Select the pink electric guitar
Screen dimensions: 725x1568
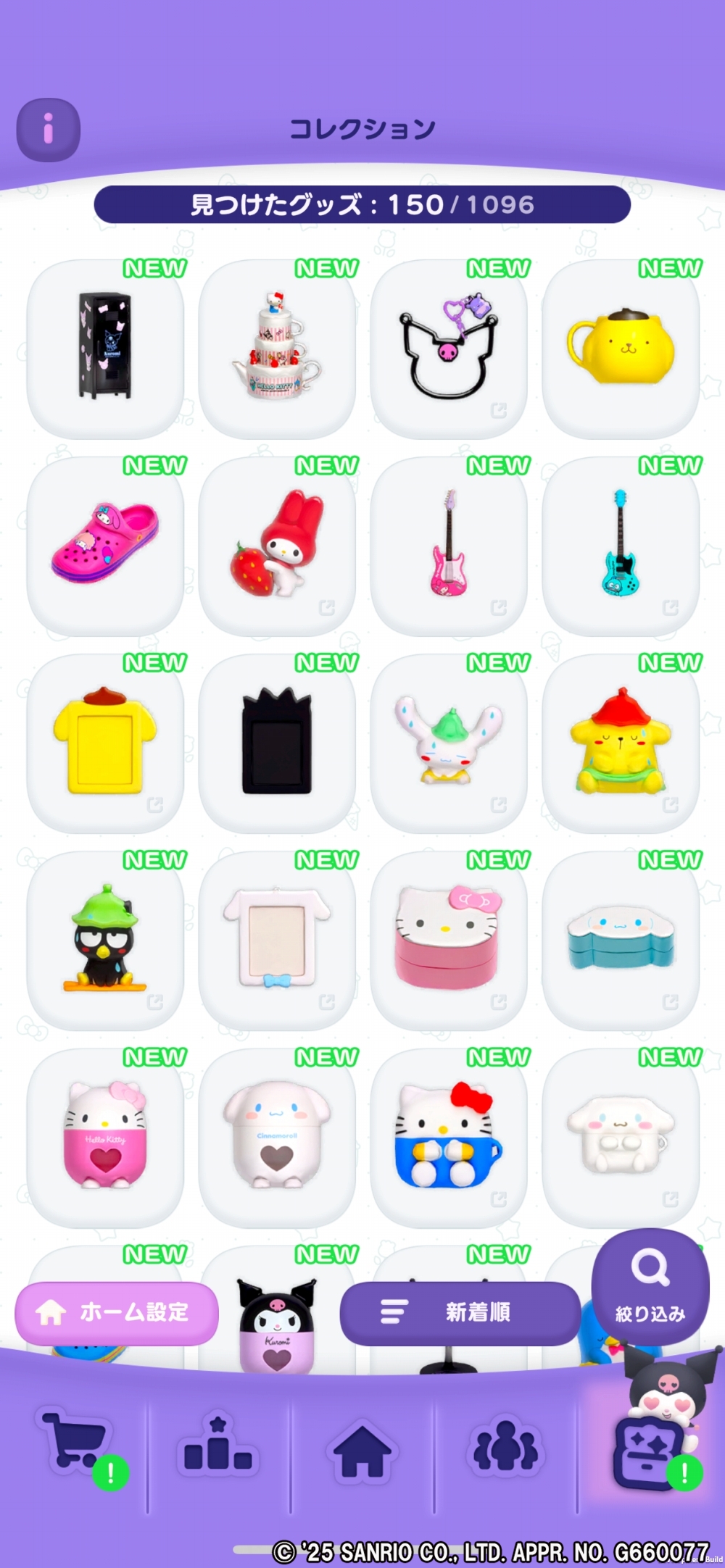(x=449, y=545)
